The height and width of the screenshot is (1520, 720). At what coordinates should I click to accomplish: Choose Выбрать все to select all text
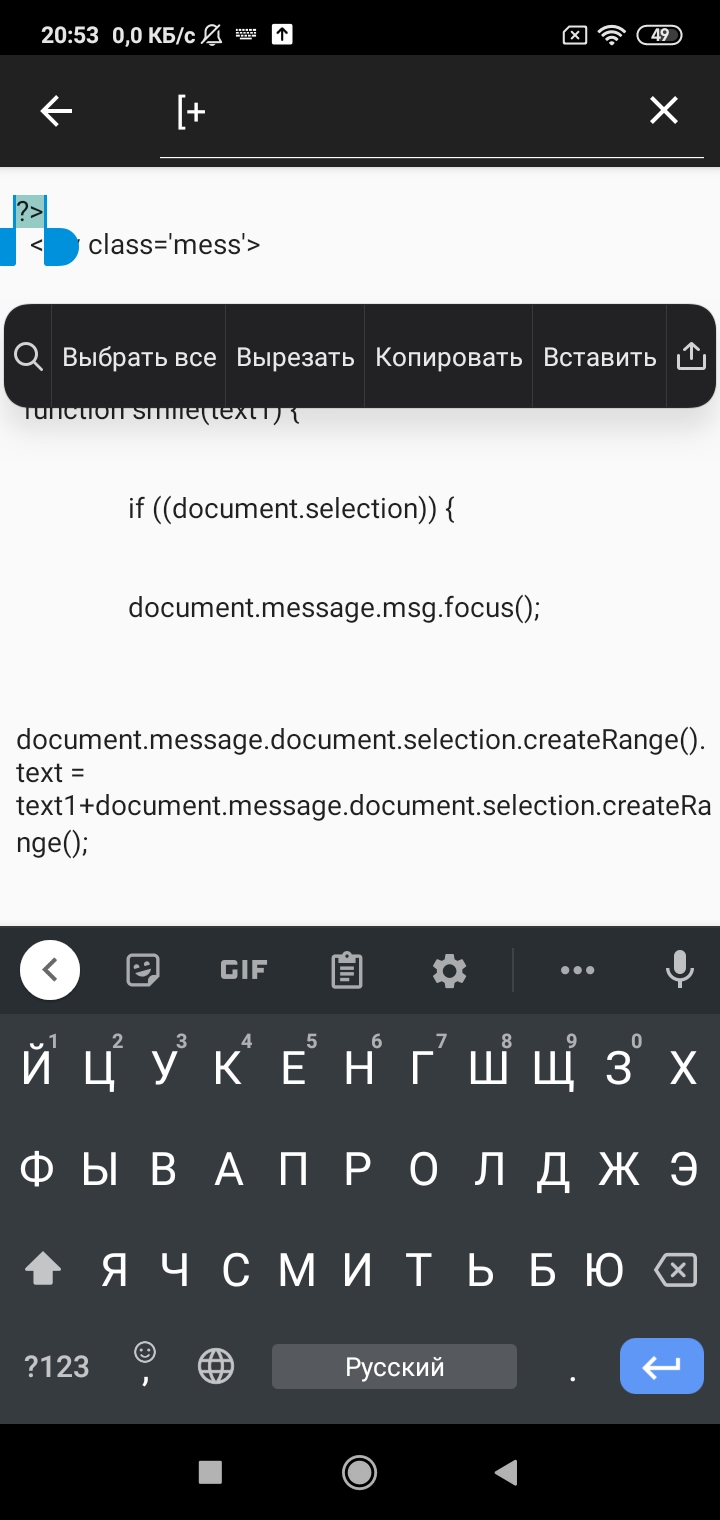click(x=139, y=357)
